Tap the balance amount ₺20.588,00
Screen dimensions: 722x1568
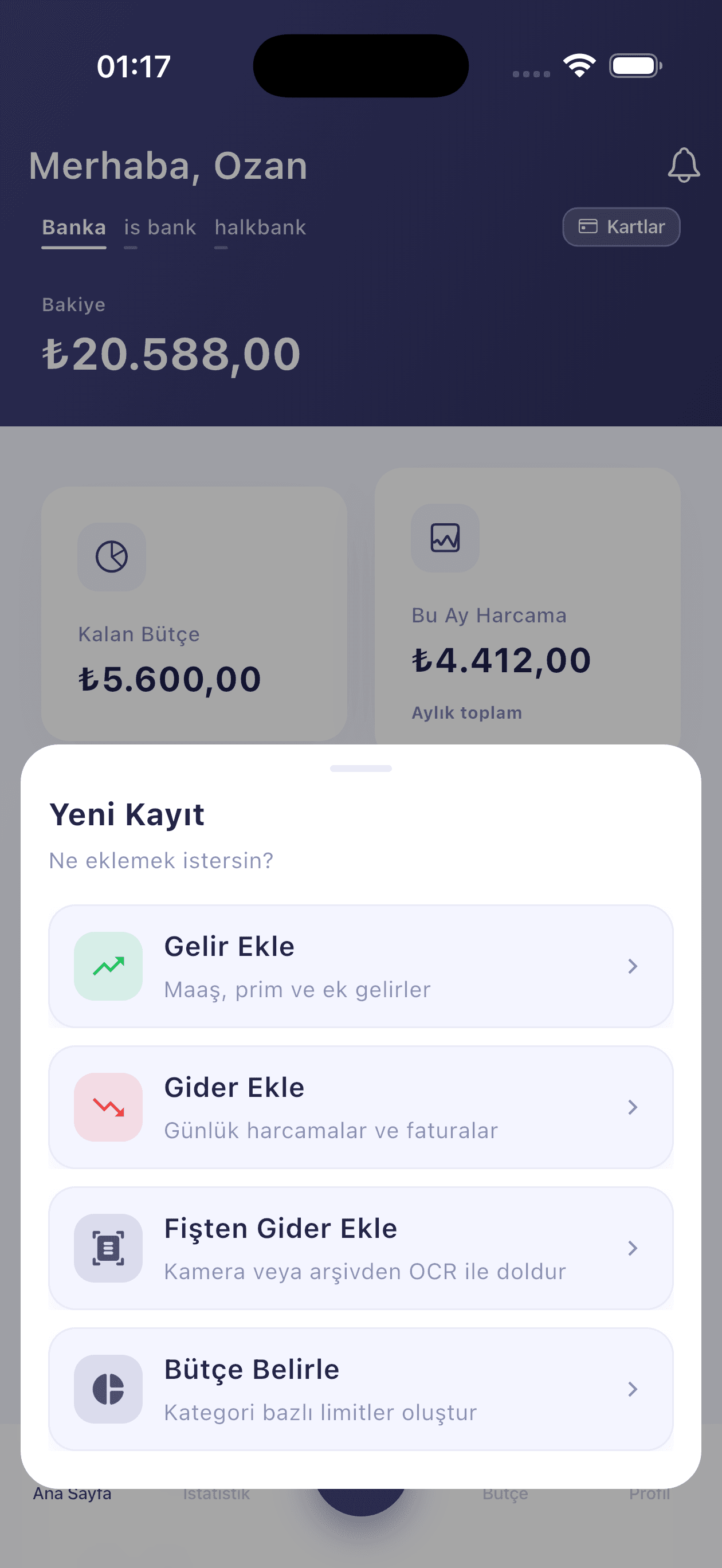[172, 353]
